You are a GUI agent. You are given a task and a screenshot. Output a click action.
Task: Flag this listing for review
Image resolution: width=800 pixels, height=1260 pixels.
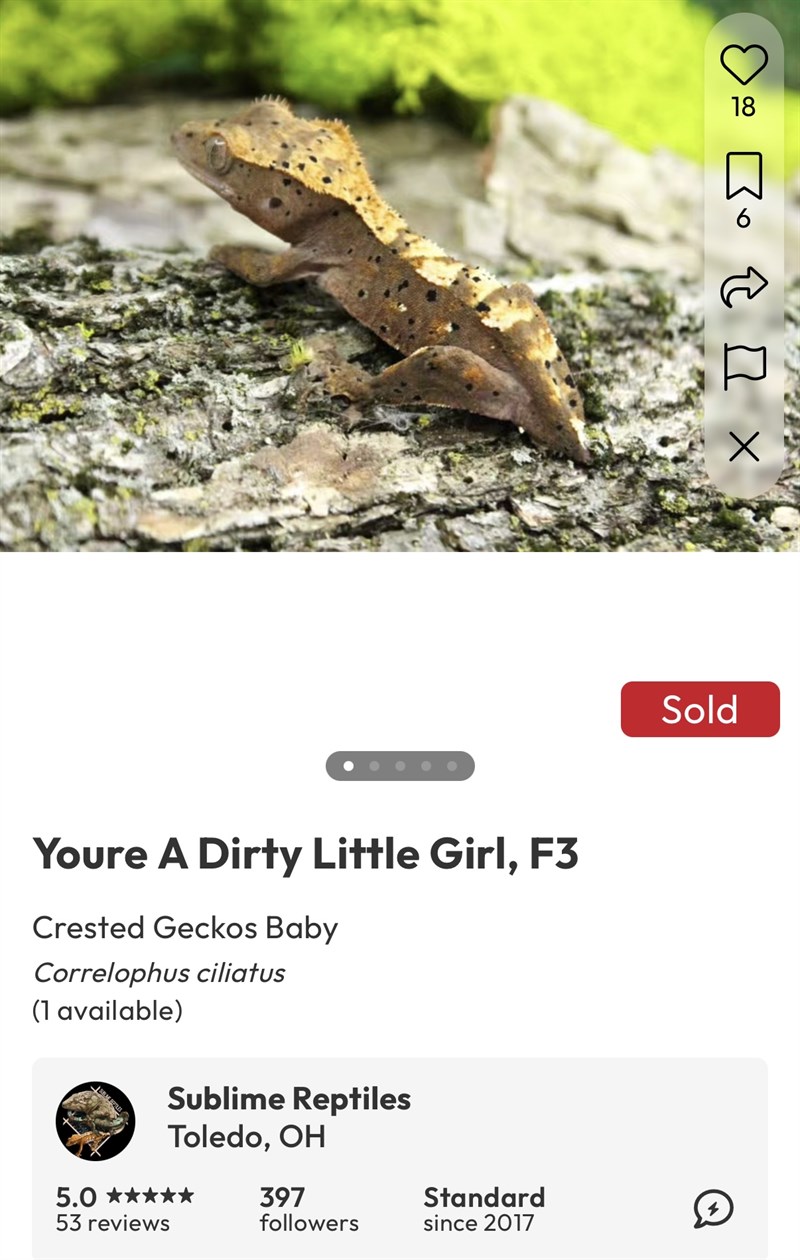click(x=743, y=366)
